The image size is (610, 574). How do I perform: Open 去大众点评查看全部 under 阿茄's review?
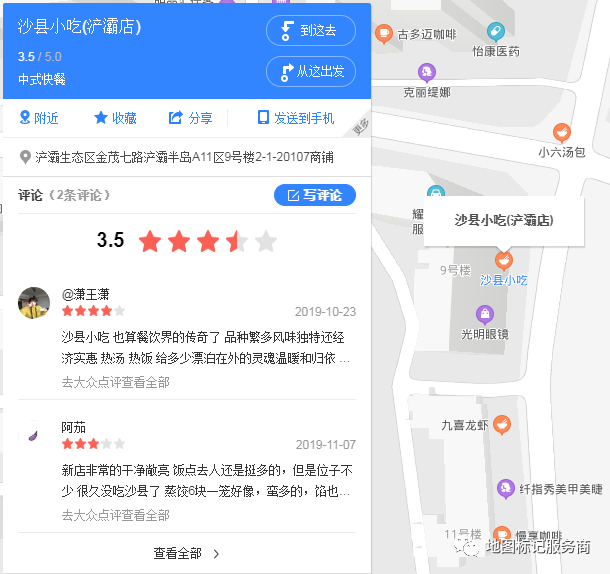pyautogui.click(x=115, y=515)
